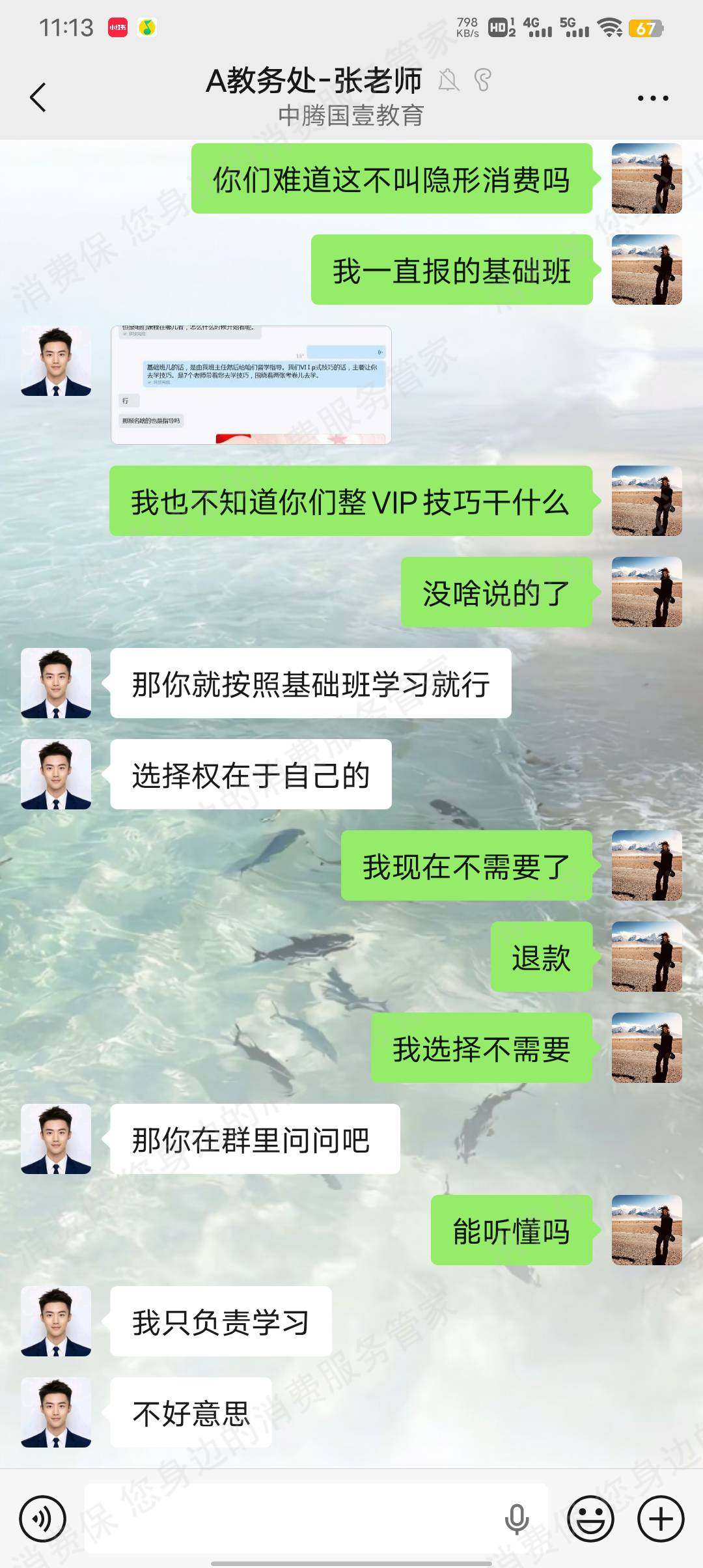This screenshot has height=1568, width=703.
Task: Tap the back arrow to leave chat
Action: pos(37,96)
